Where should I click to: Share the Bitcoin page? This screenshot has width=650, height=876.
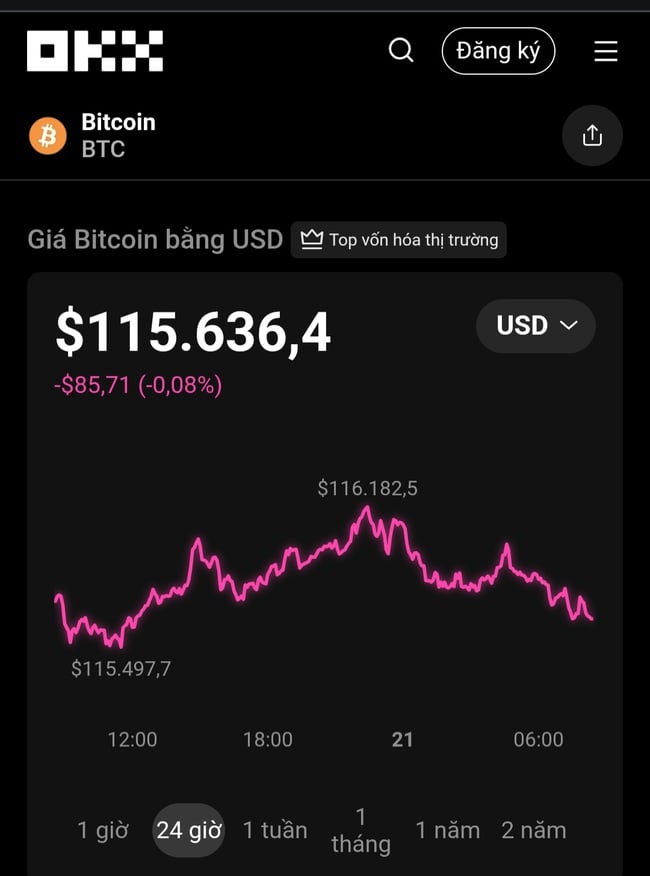coord(592,135)
